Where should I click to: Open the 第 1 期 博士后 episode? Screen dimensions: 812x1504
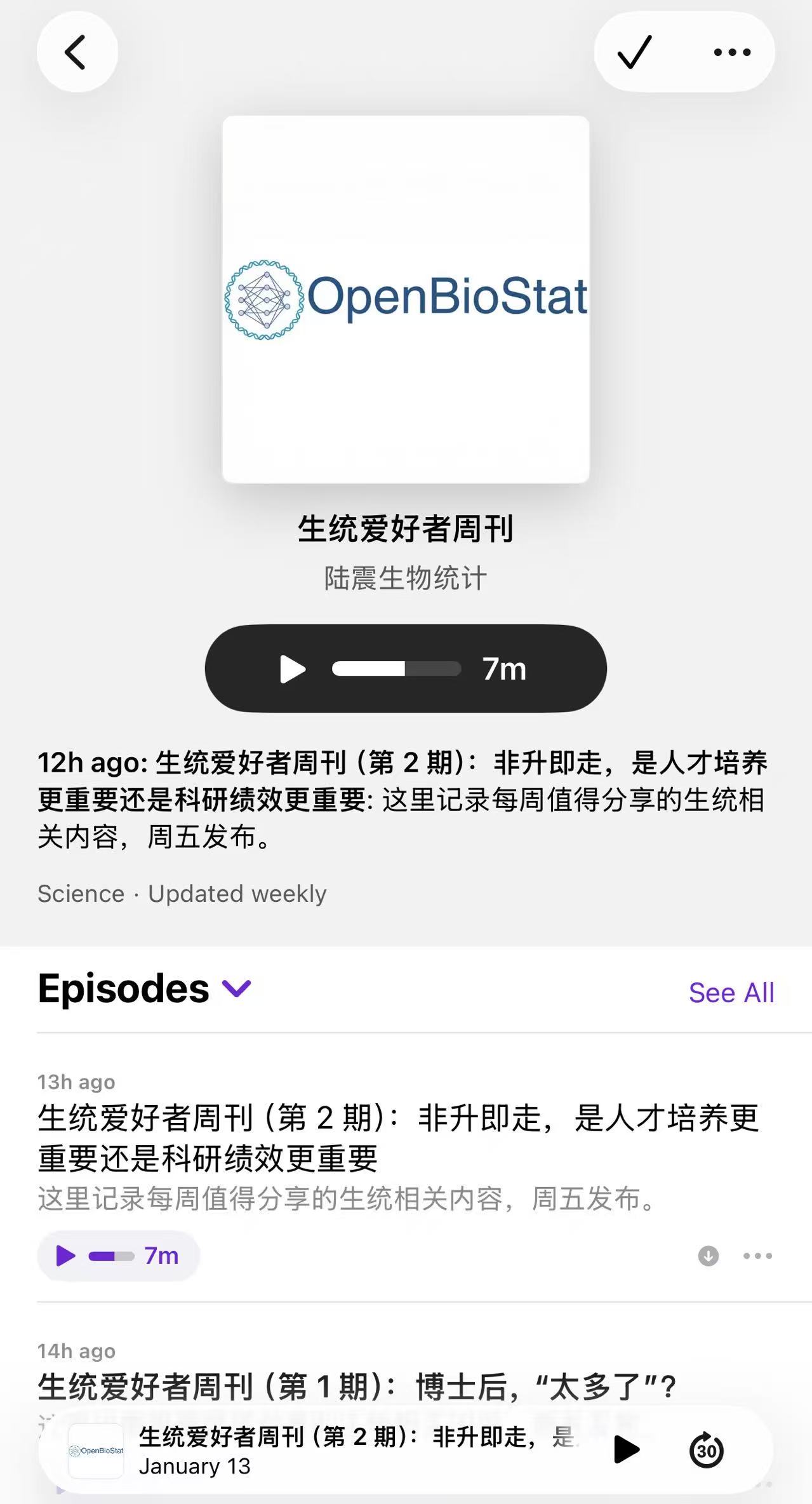(356, 1385)
